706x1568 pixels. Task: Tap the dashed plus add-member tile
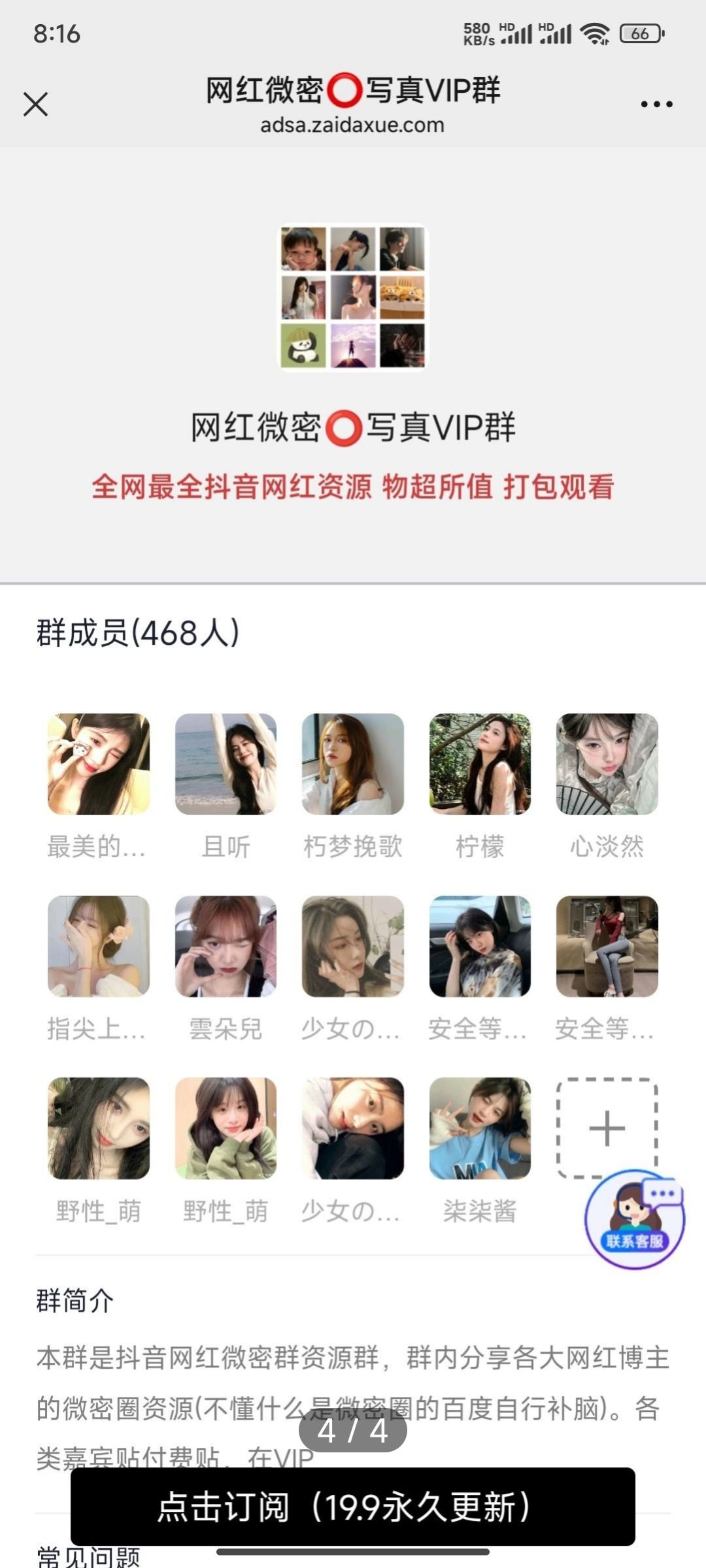[607, 1128]
